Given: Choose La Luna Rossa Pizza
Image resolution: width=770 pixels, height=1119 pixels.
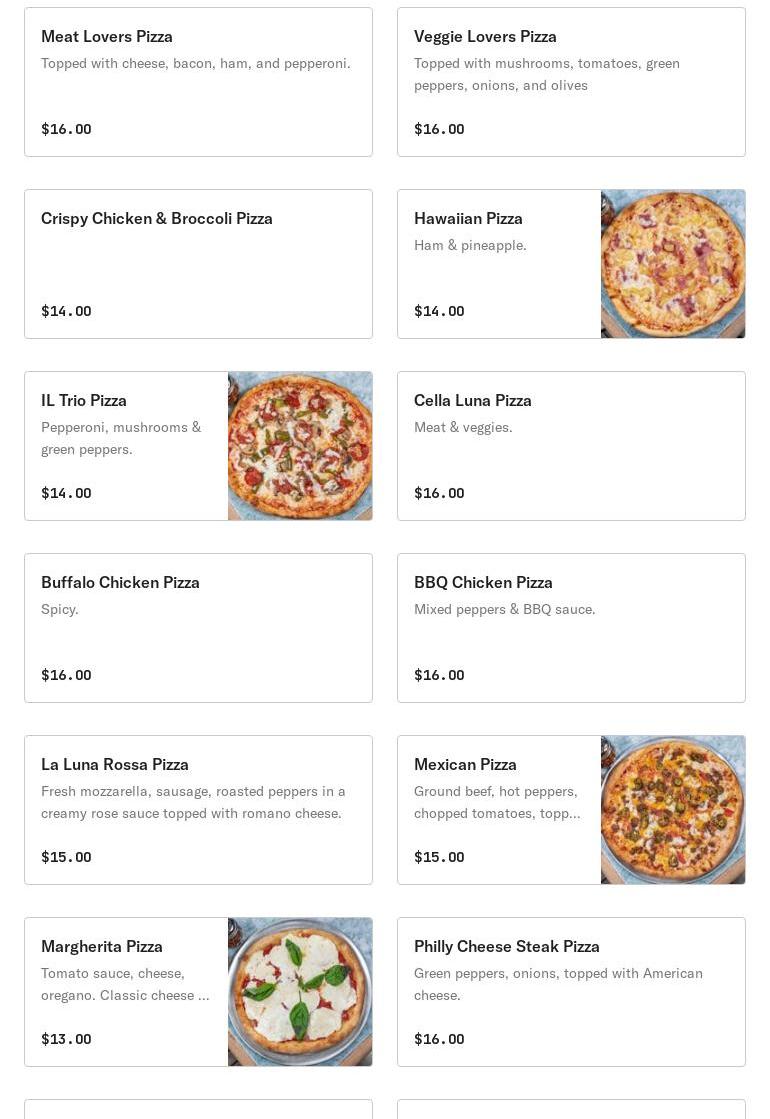Looking at the screenshot, I should pos(198,810).
